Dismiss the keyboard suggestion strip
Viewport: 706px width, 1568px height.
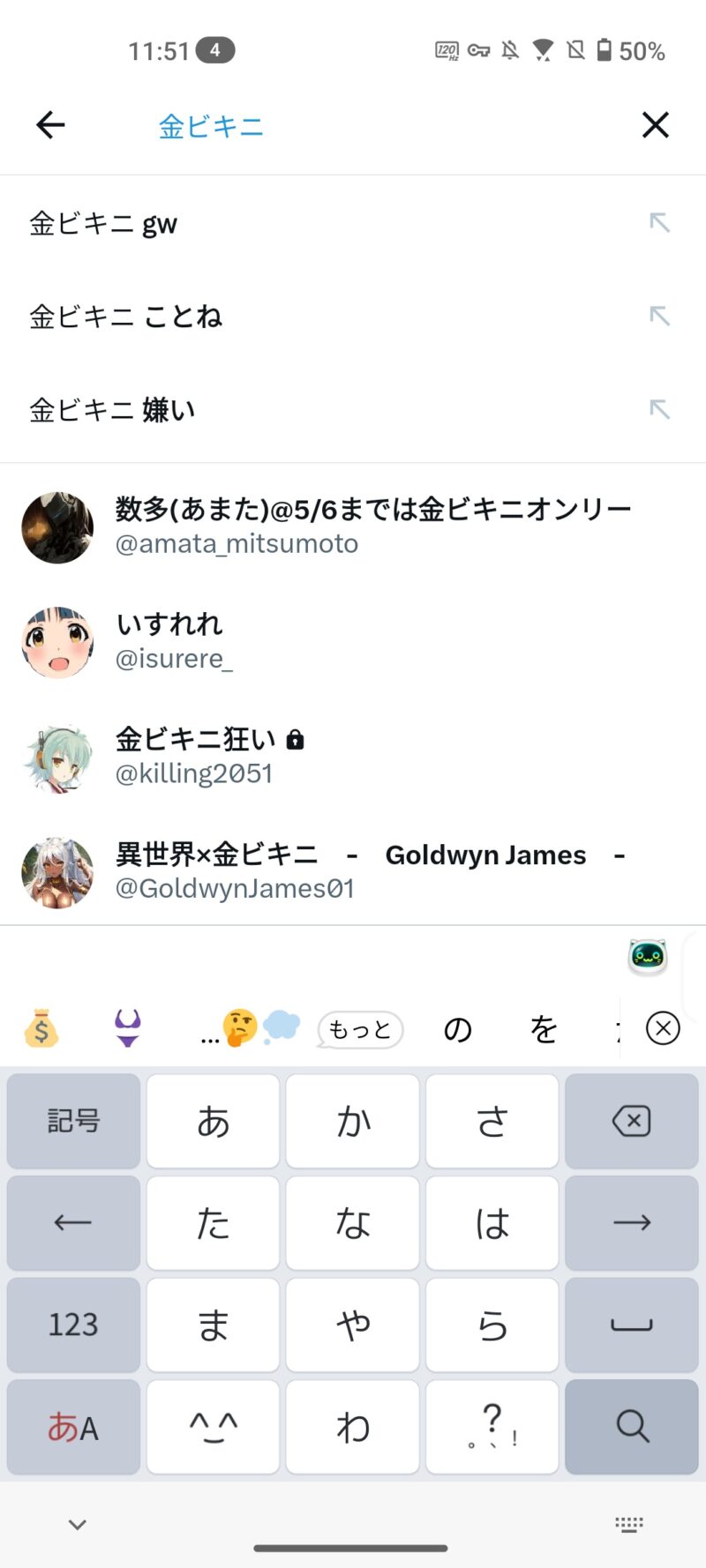(663, 1028)
